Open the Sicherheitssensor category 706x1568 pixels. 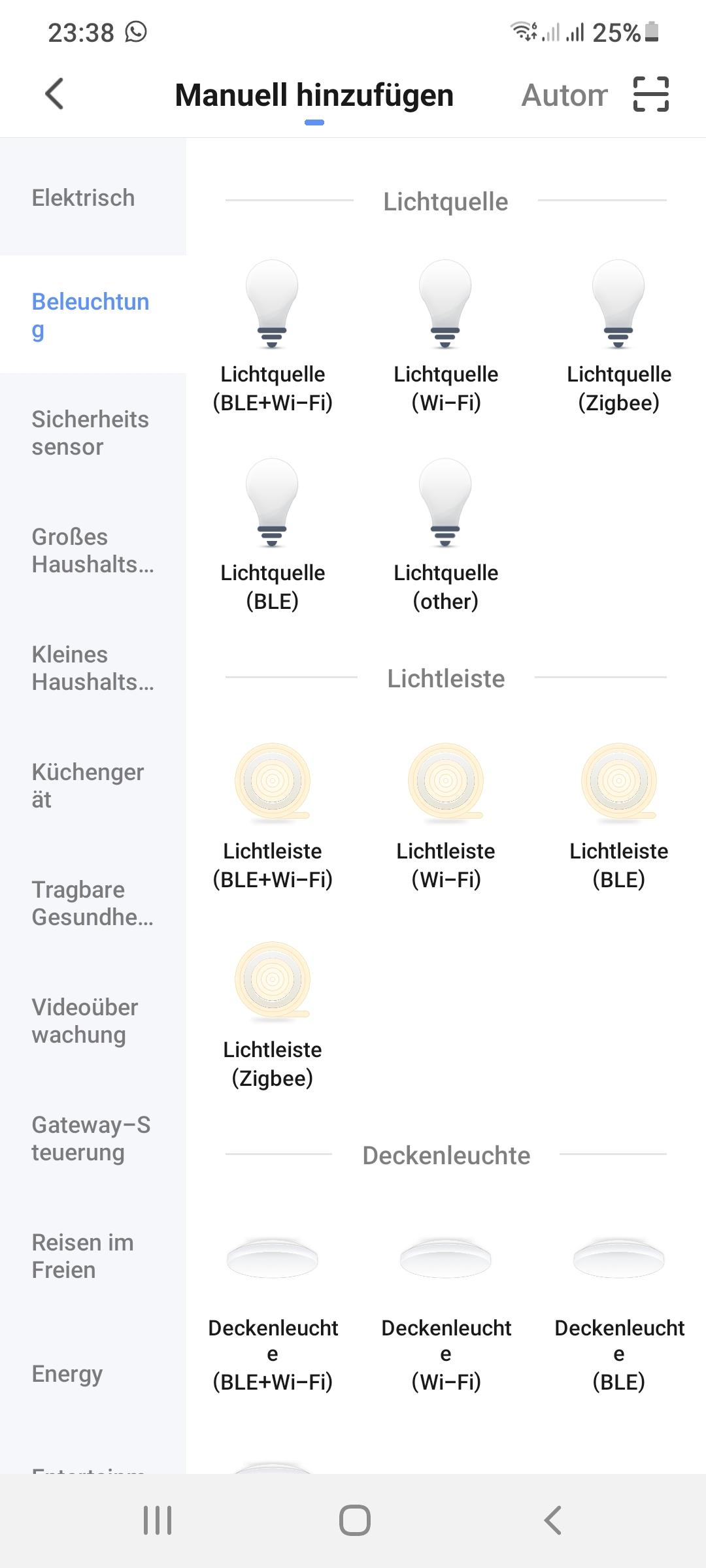click(93, 433)
